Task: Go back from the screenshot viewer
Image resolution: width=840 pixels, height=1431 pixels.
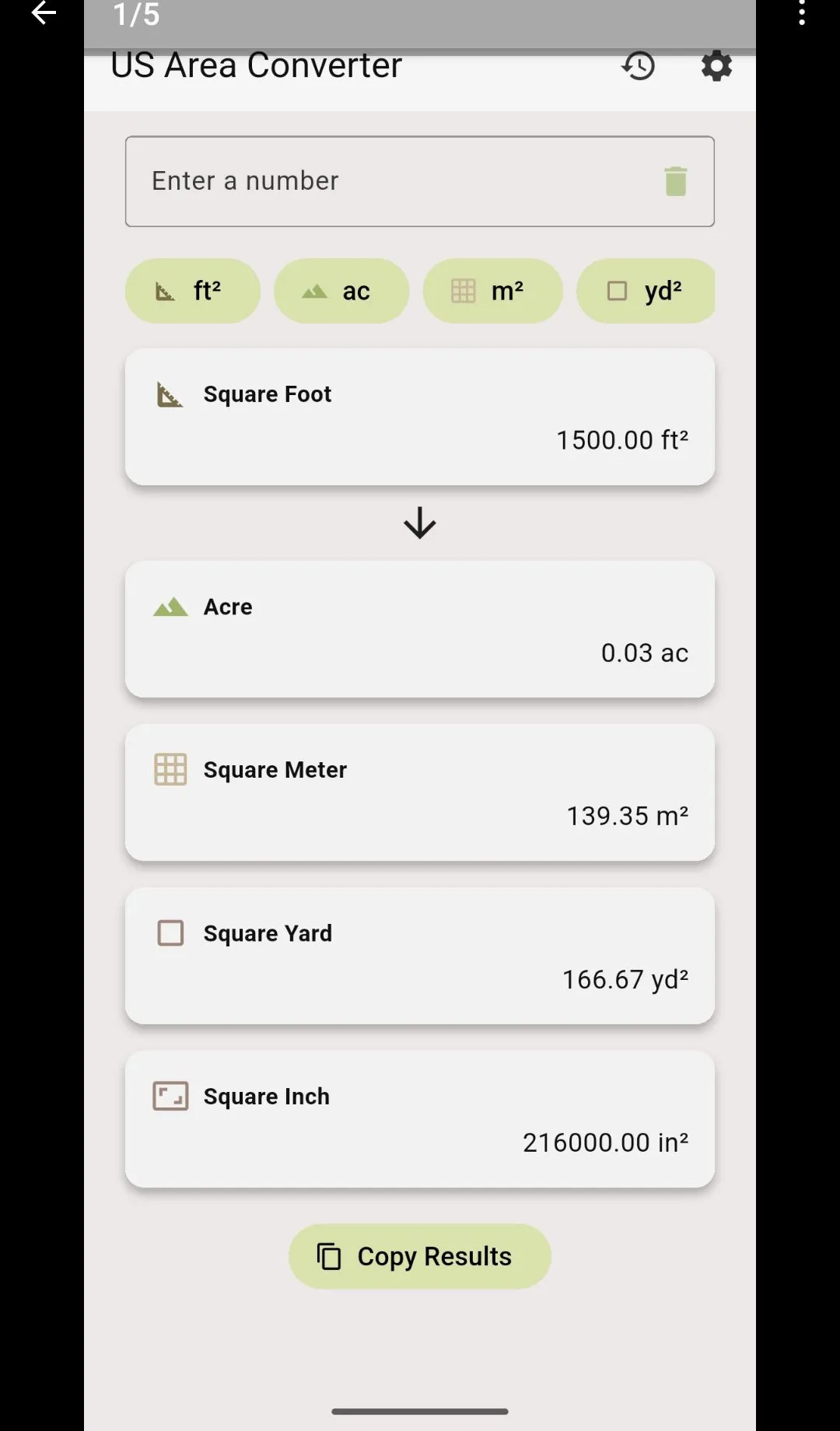Action: click(x=44, y=12)
